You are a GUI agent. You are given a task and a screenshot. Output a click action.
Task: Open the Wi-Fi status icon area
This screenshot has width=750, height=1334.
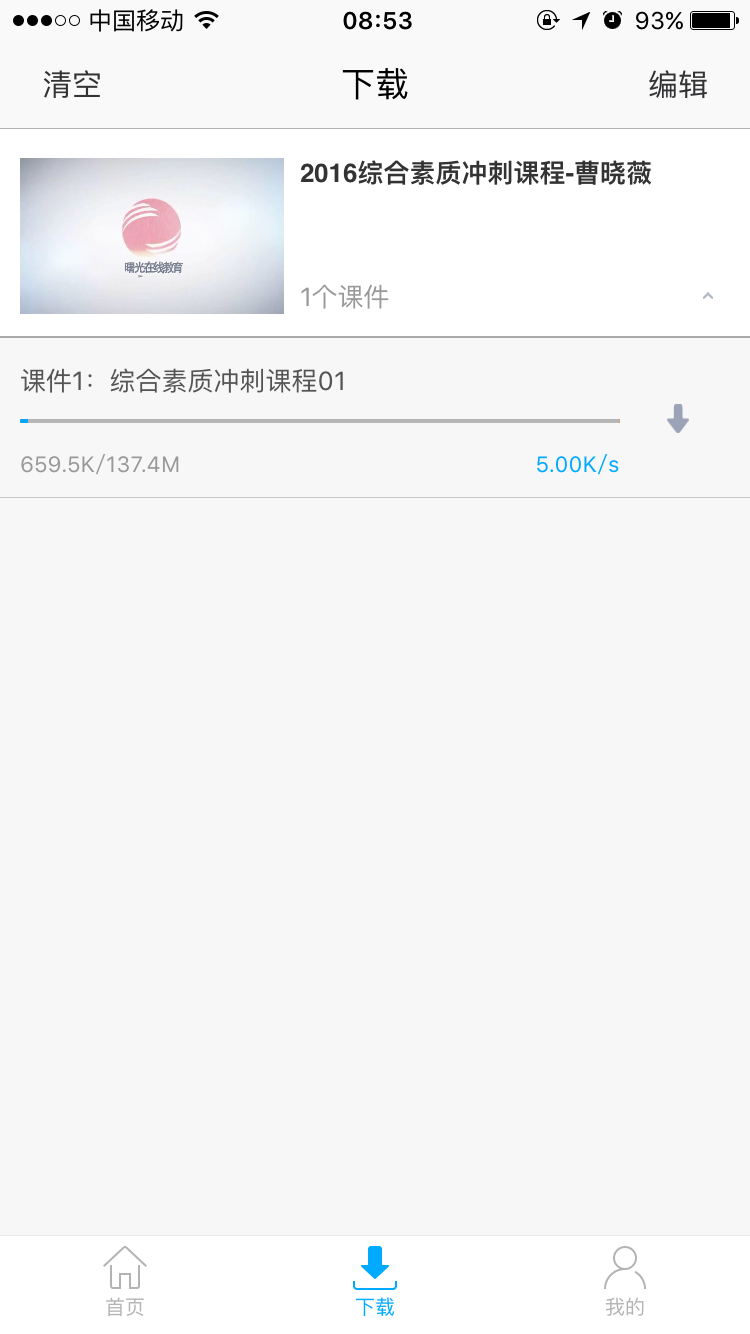tap(206, 18)
